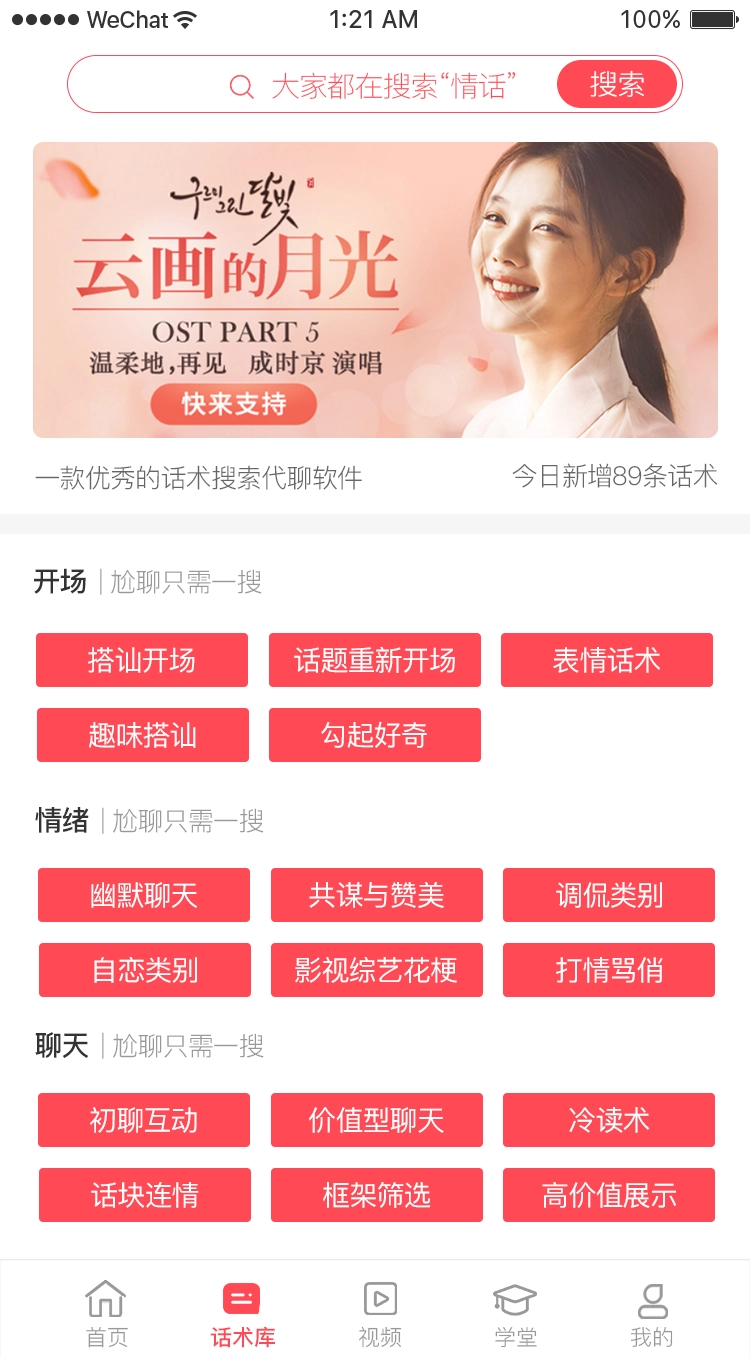This screenshot has width=750, height=1357.
Task: Tap the red 搜索 button
Action: [616, 84]
